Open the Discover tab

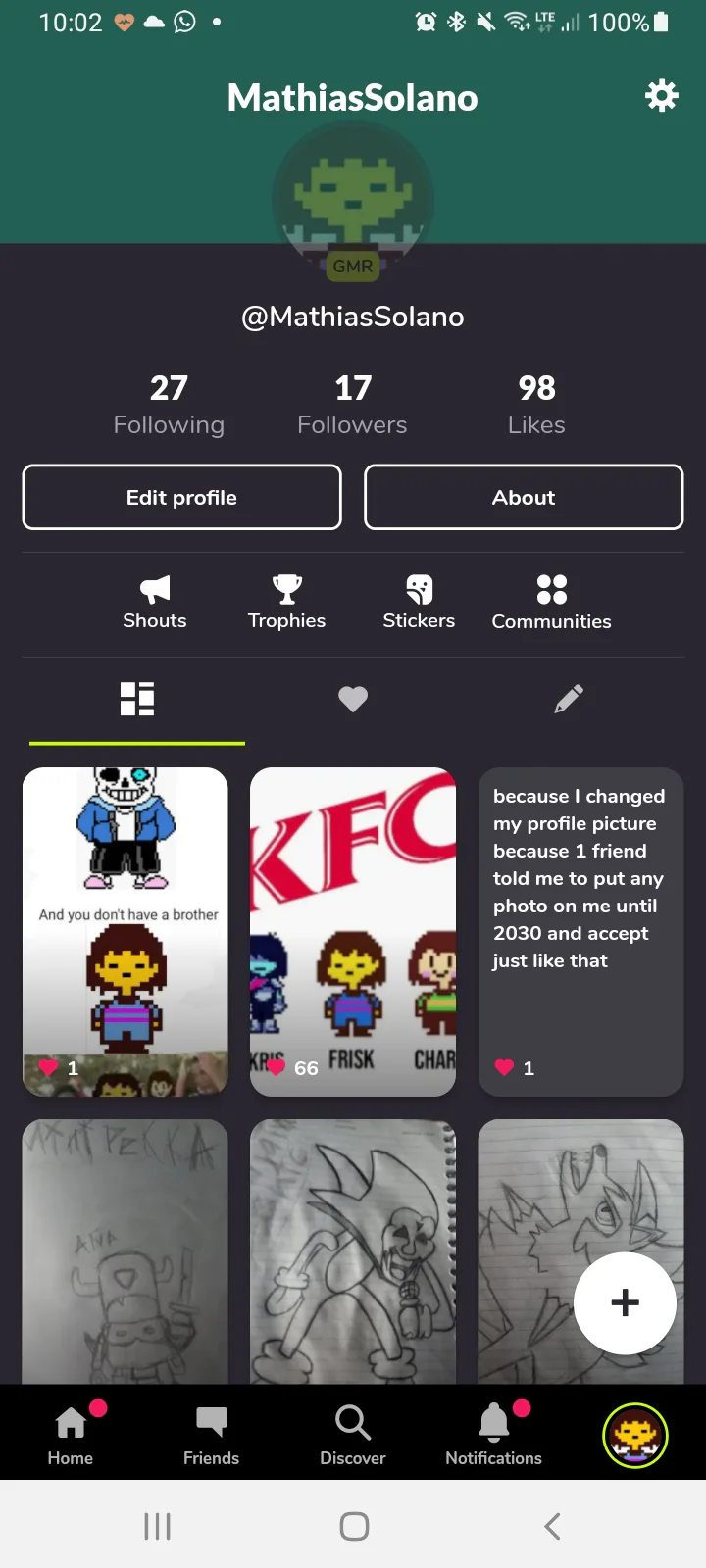(x=353, y=1433)
